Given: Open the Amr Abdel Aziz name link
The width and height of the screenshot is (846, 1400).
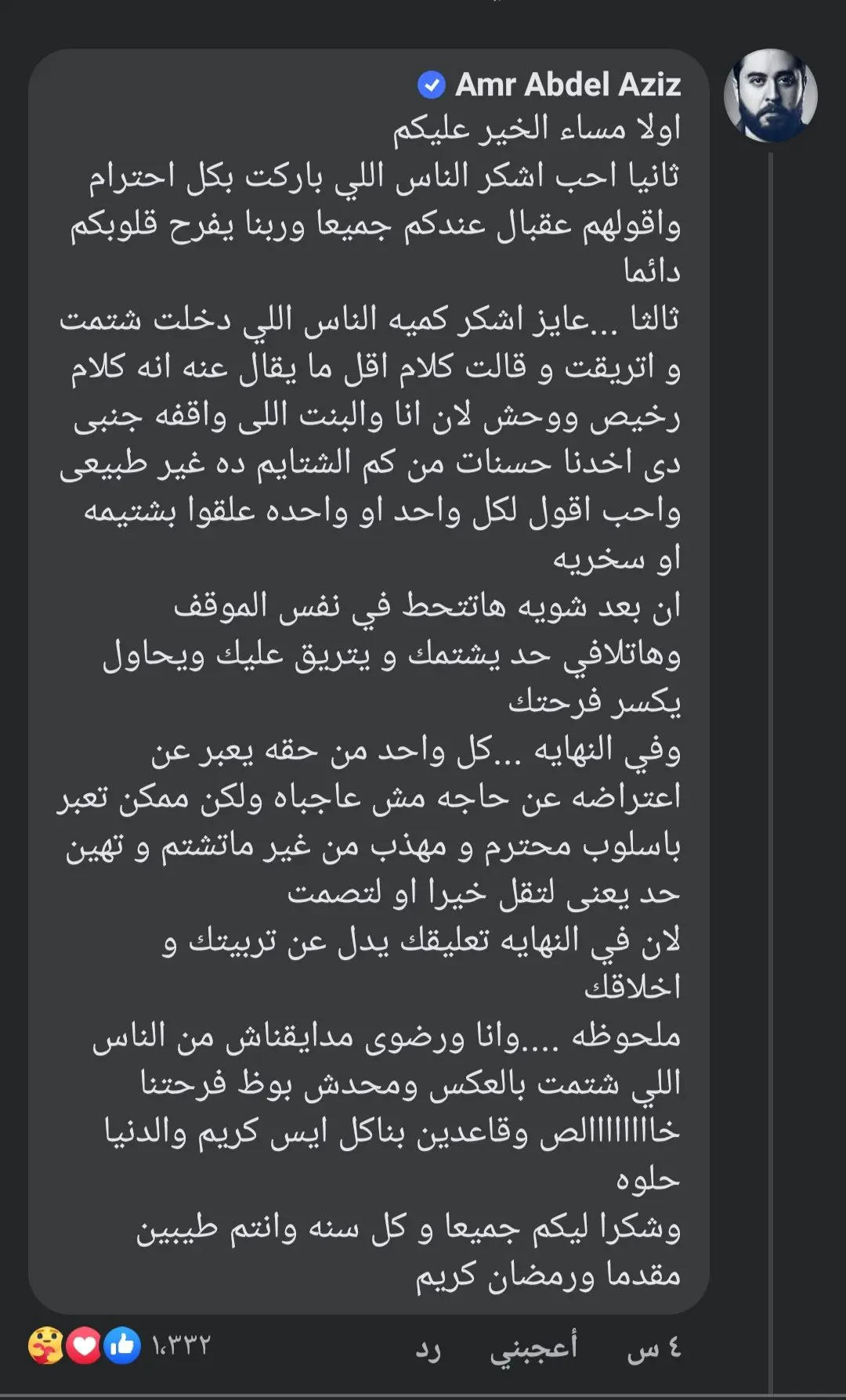Looking at the screenshot, I should click(568, 85).
